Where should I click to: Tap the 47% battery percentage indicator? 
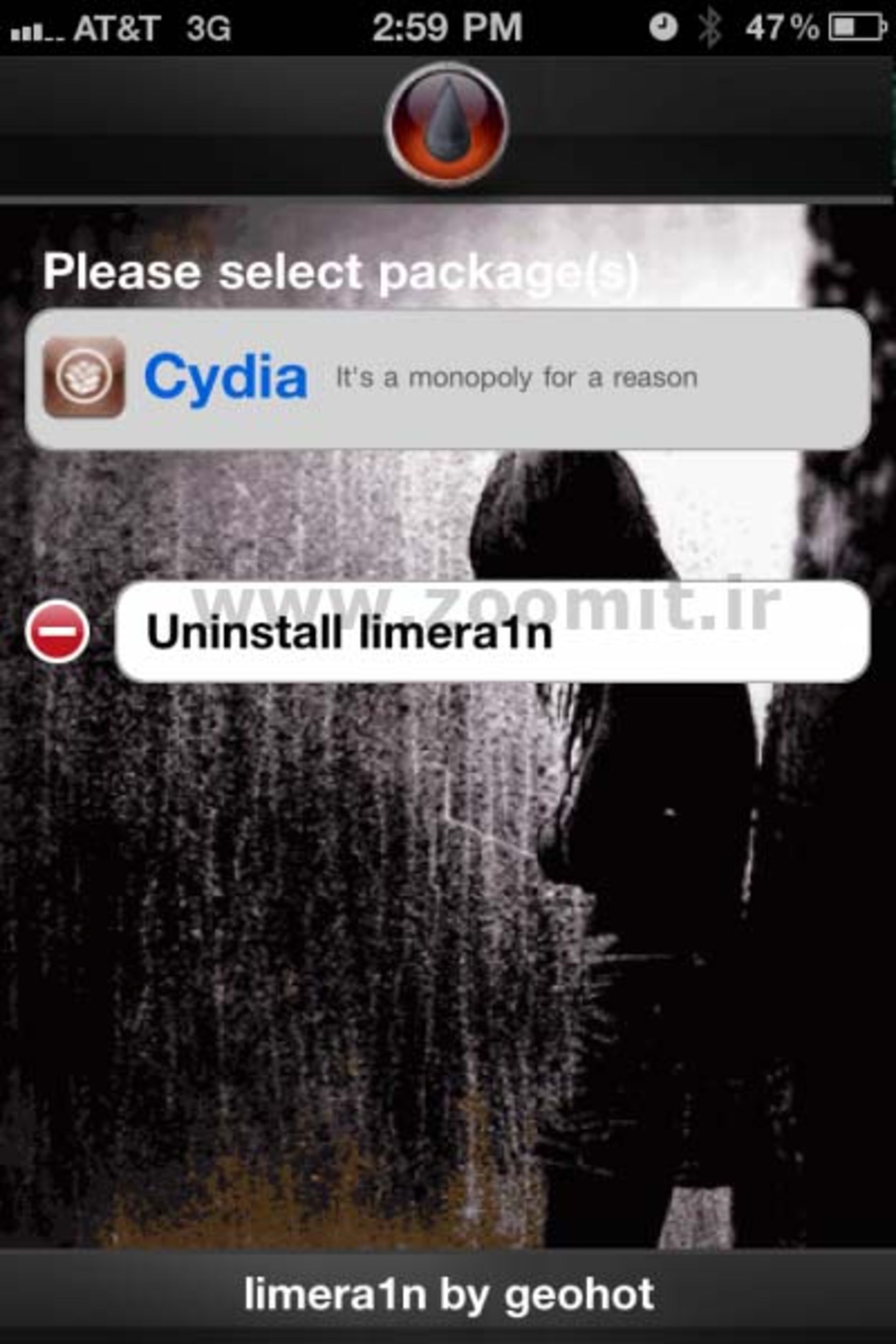(x=783, y=26)
